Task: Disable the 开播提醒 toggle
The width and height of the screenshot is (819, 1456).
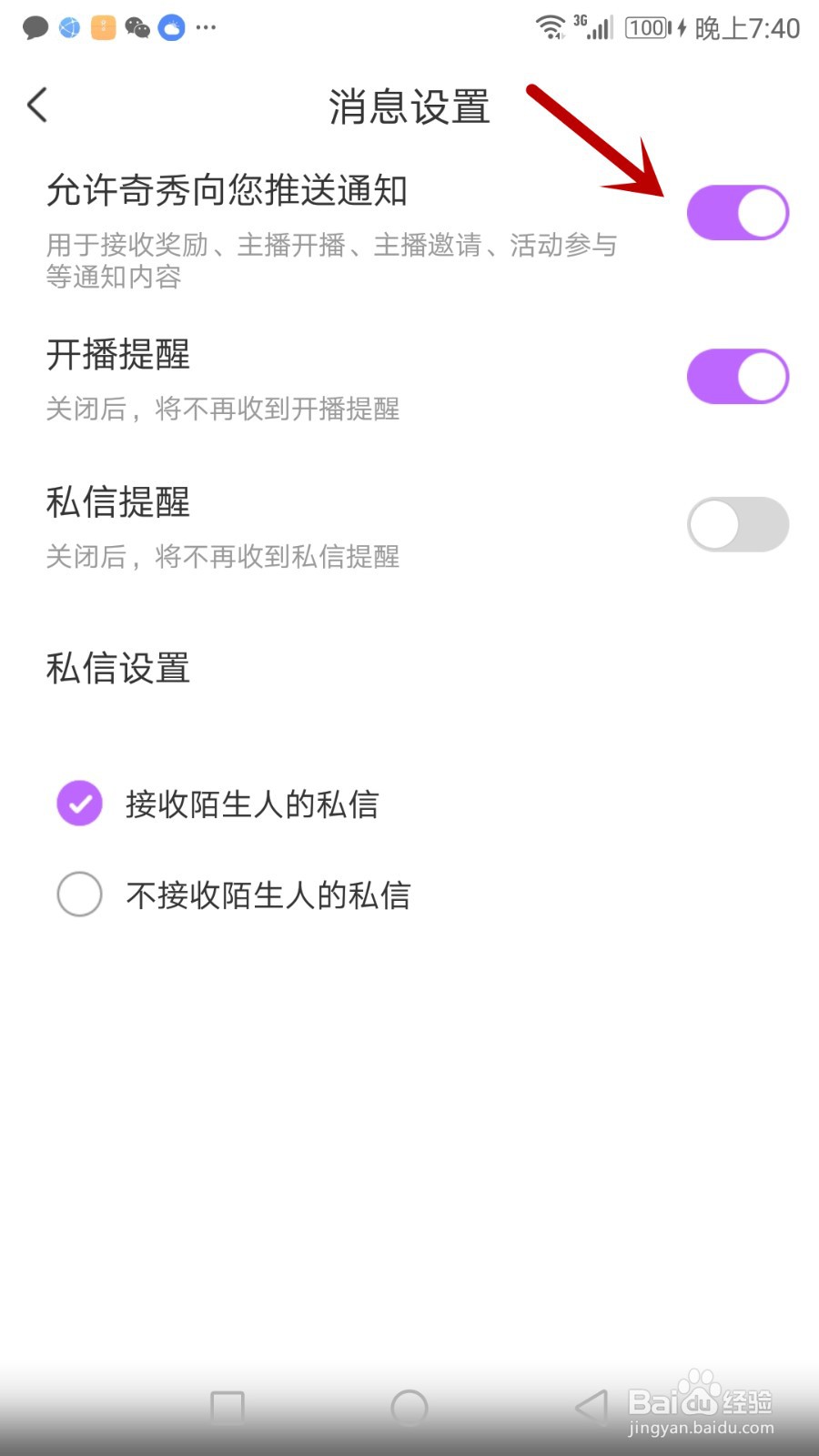Action: pyautogui.click(x=737, y=377)
